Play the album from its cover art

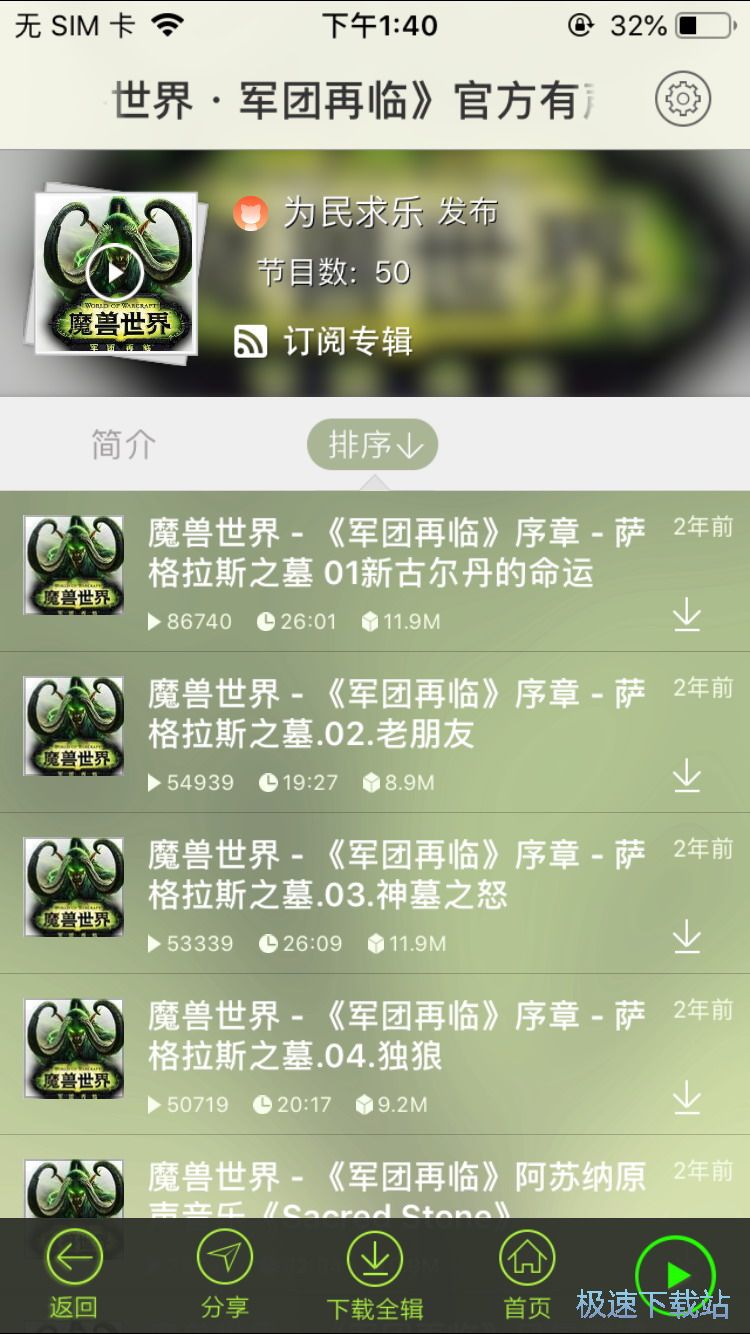click(115, 272)
